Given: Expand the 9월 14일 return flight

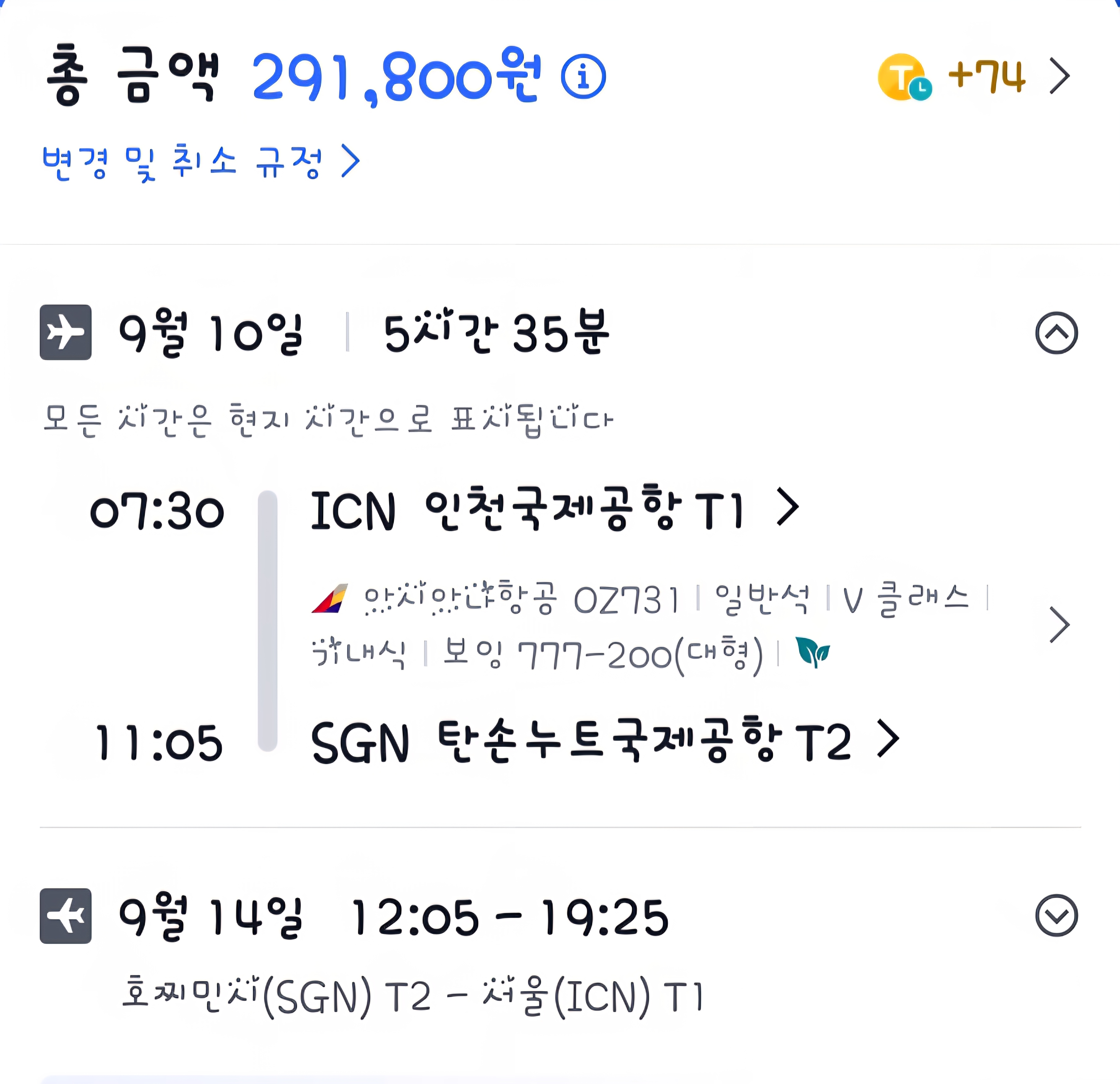Looking at the screenshot, I should tap(1056, 916).
